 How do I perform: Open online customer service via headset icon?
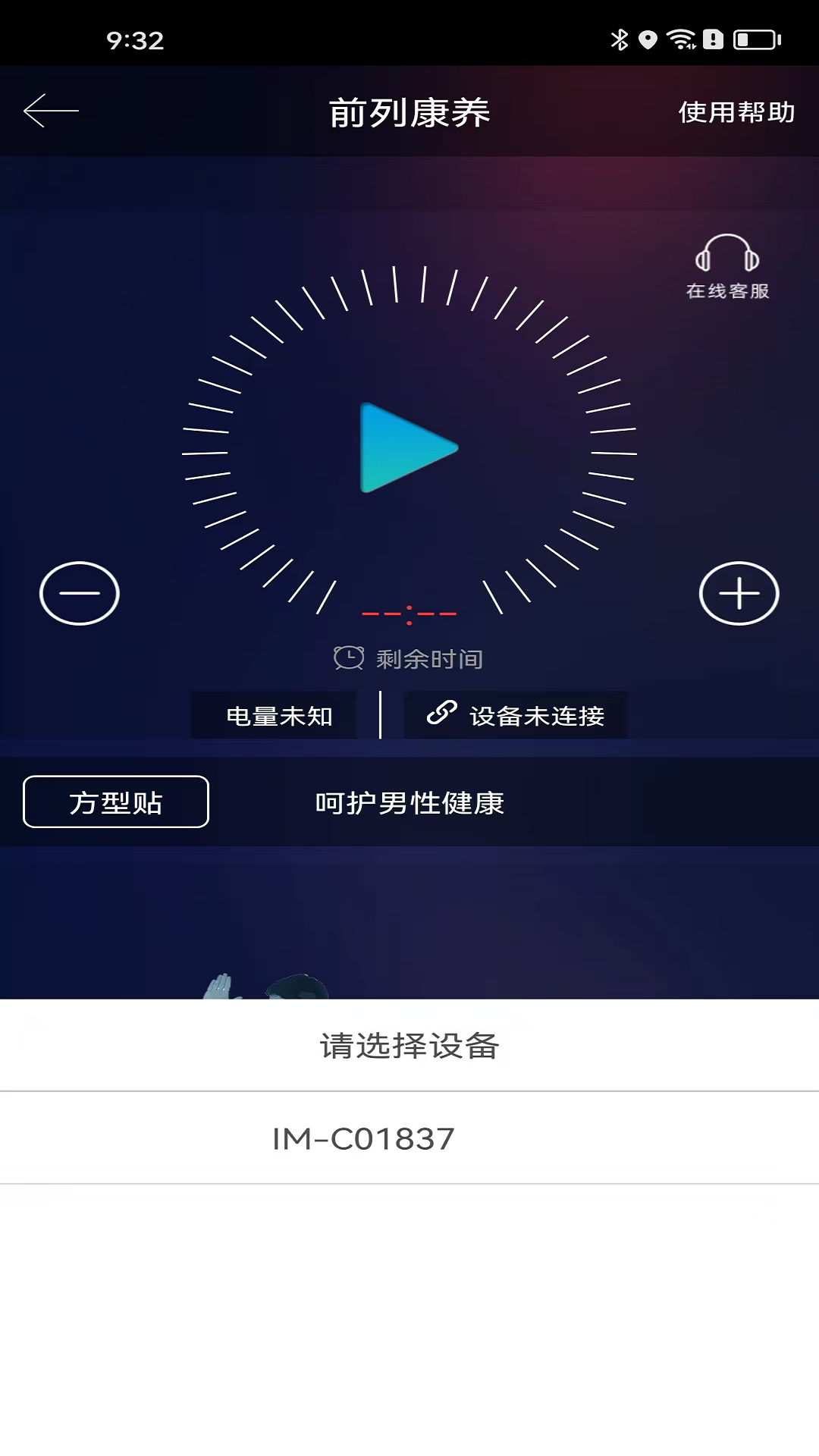726,258
